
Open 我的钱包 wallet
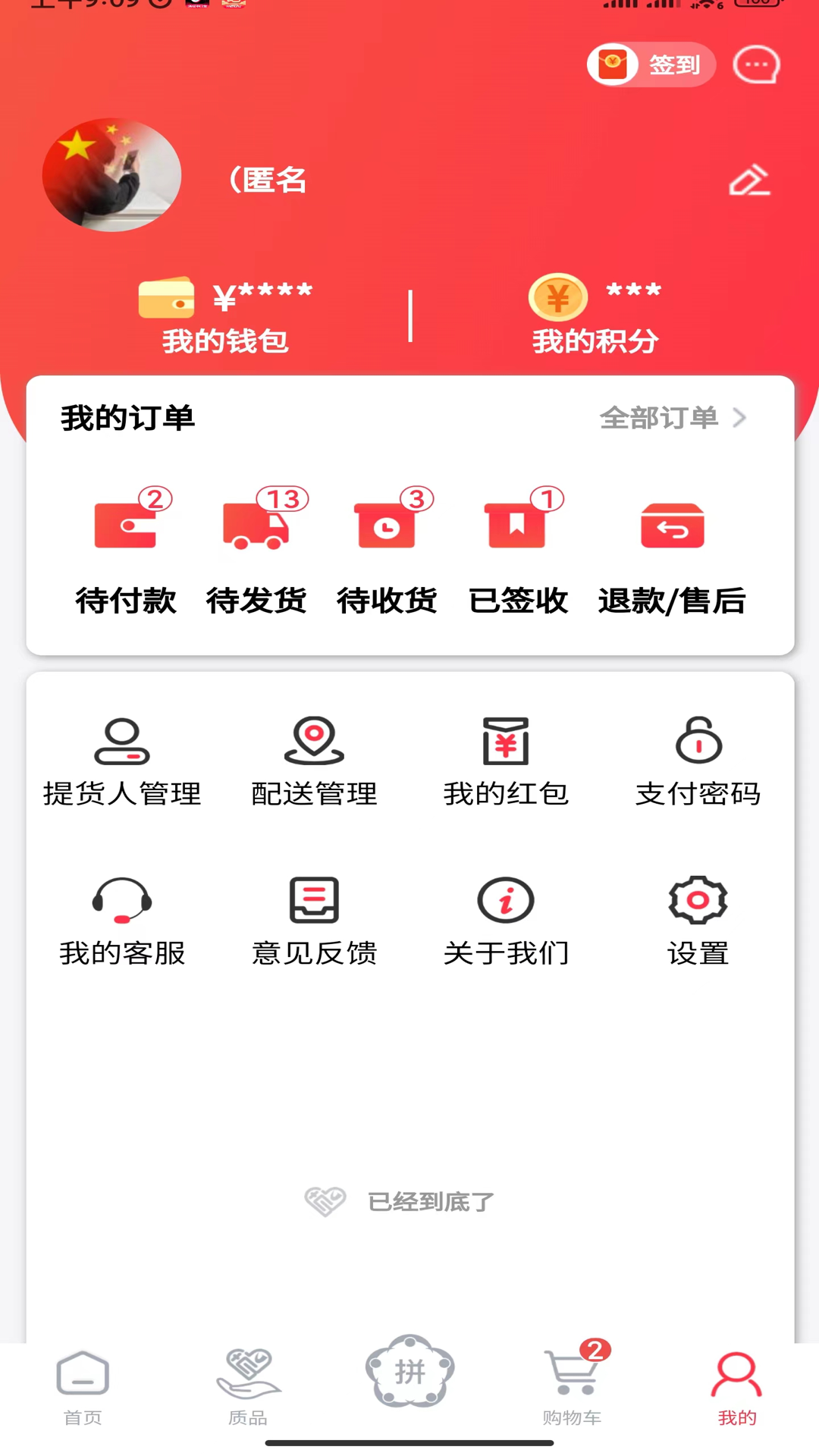pos(225,315)
